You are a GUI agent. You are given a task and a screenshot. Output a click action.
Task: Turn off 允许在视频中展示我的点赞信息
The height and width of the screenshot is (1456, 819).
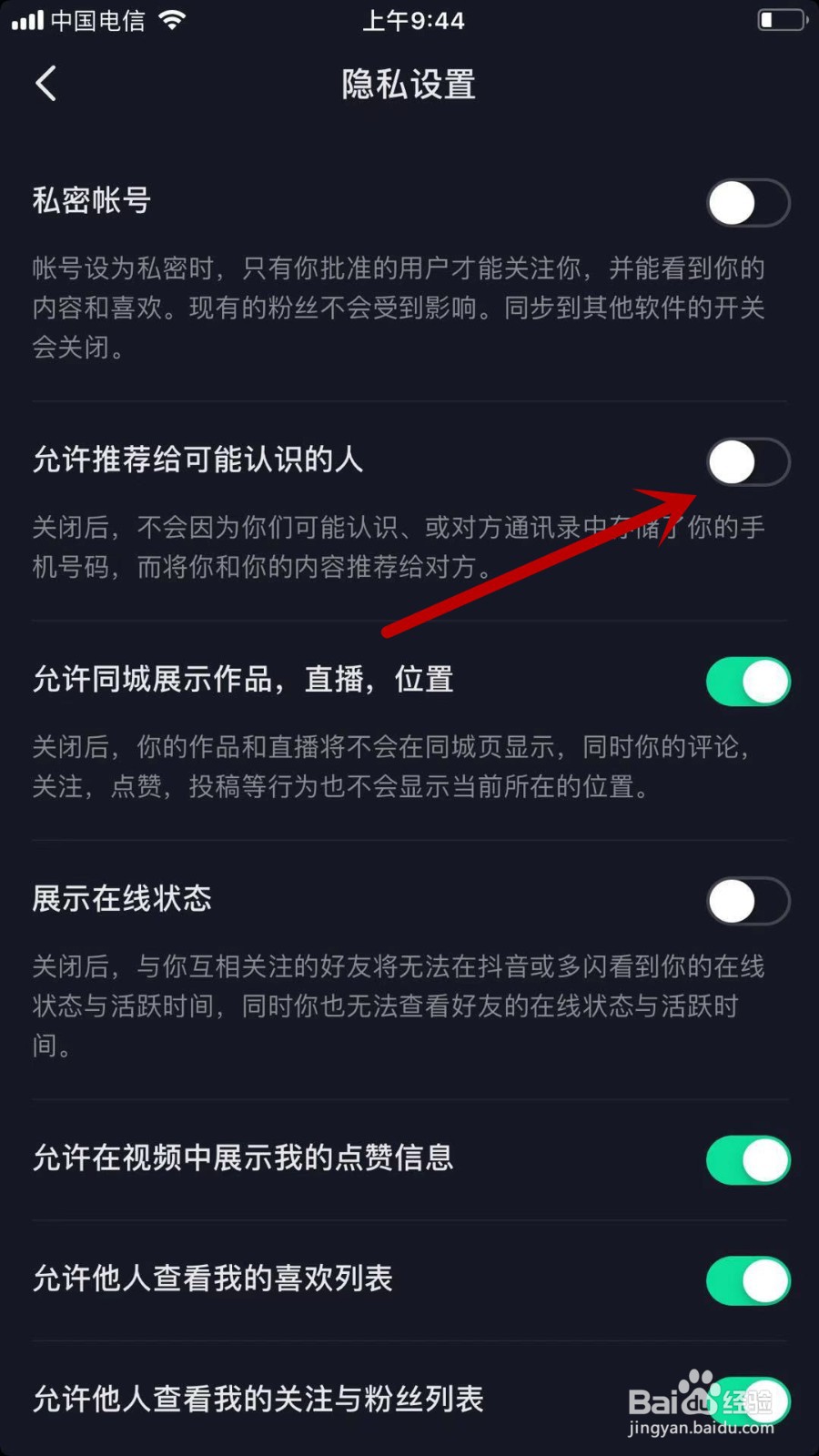(748, 1159)
